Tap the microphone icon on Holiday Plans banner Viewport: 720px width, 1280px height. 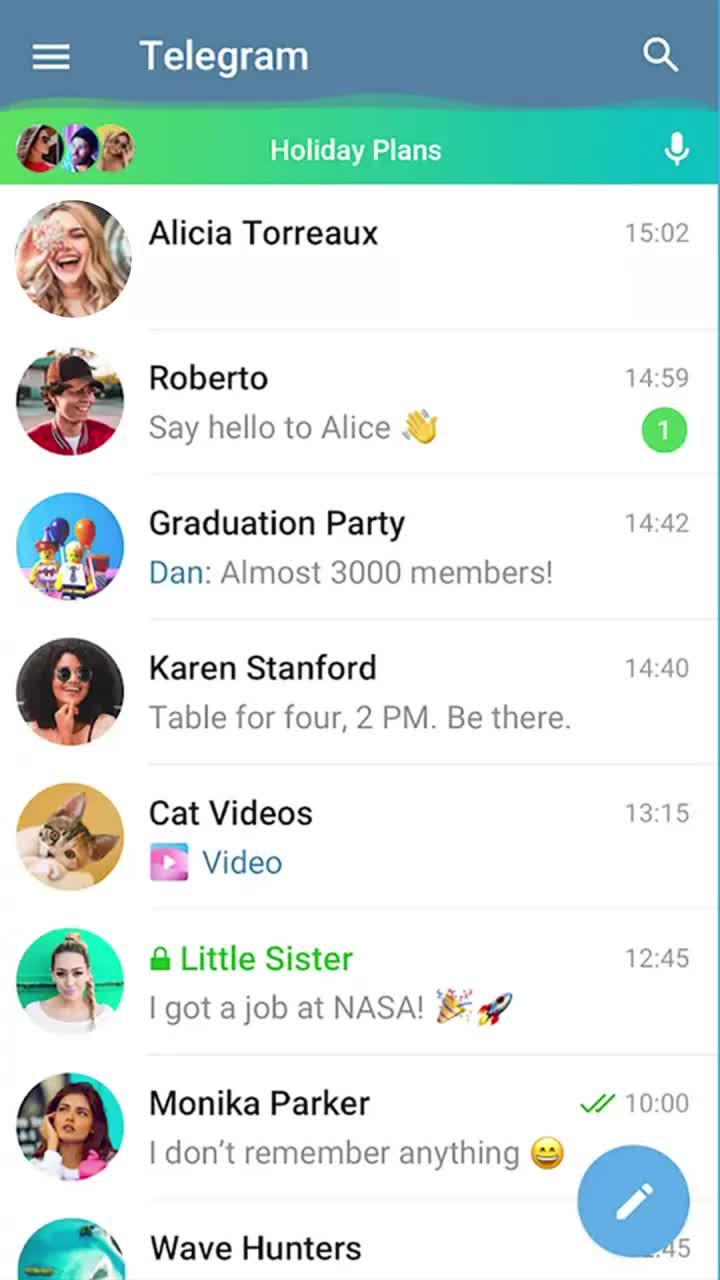pyautogui.click(x=677, y=148)
